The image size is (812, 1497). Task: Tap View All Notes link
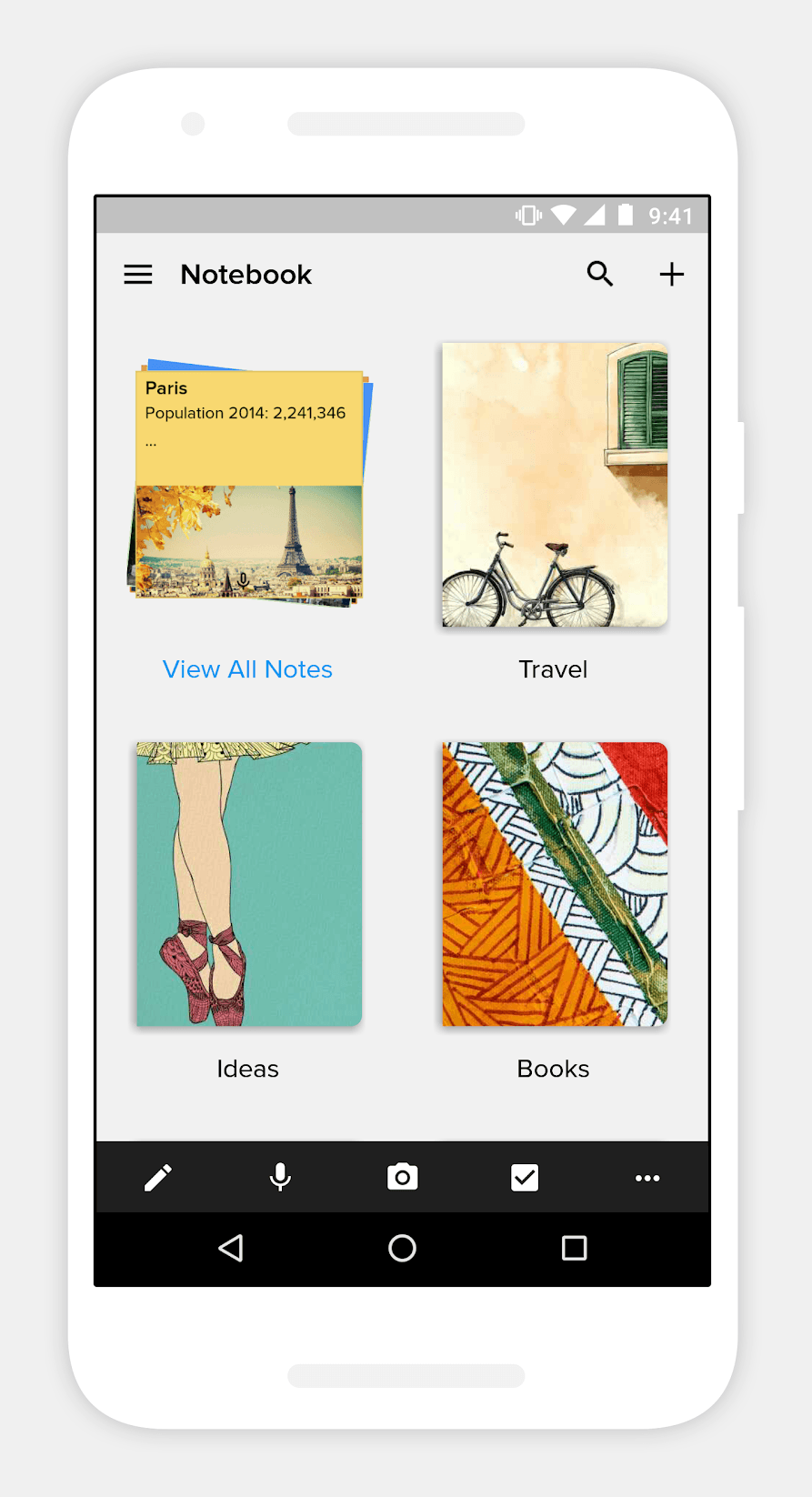coord(247,669)
